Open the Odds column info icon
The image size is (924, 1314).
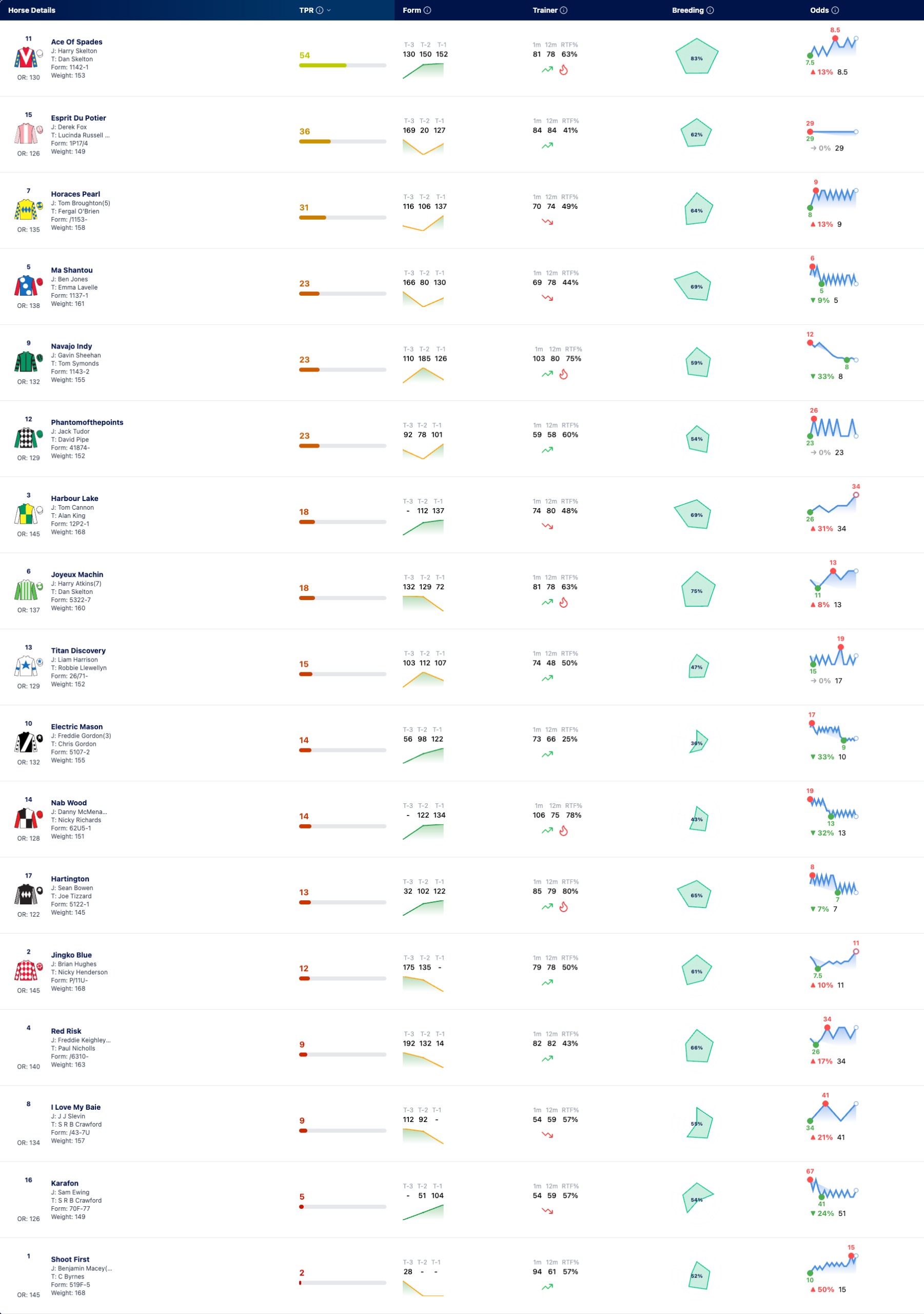point(835,10)
